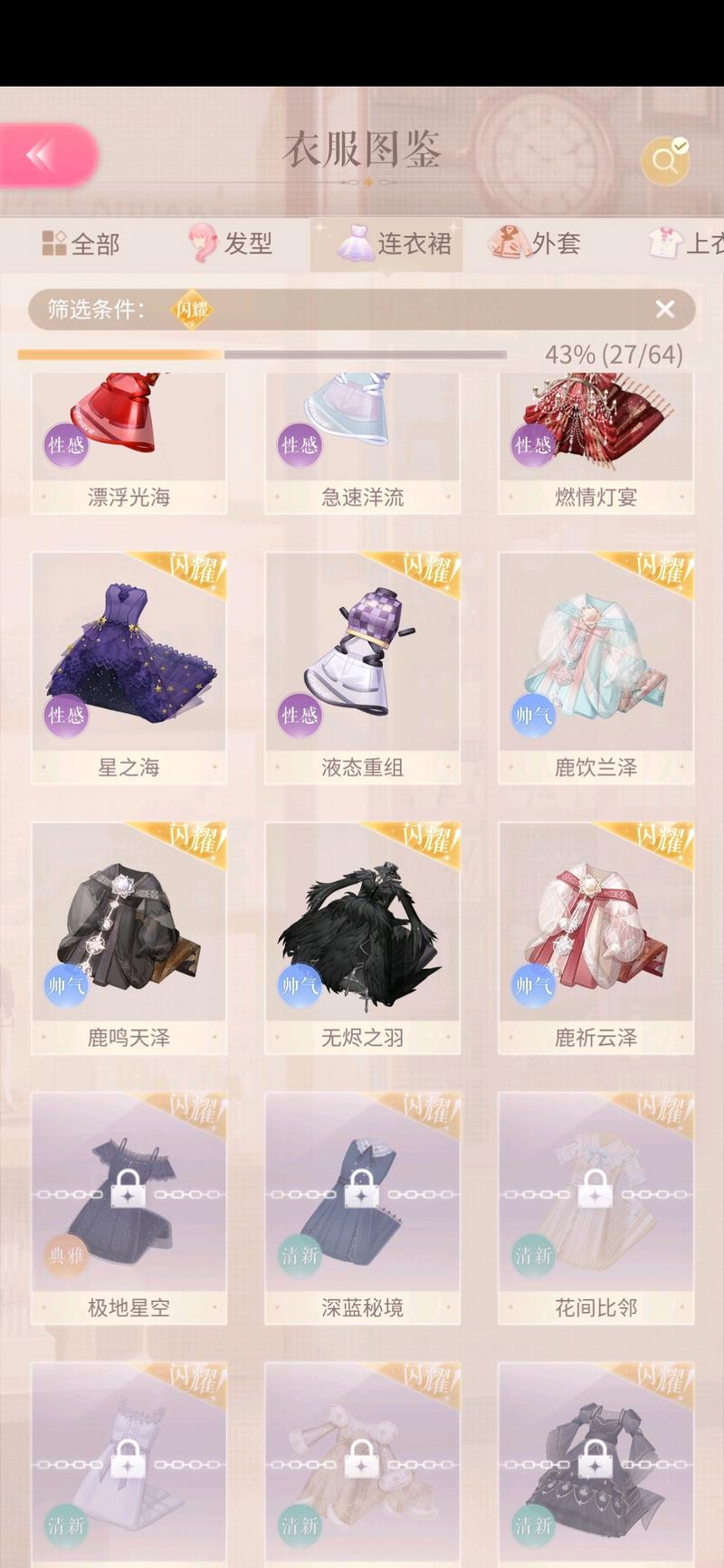The height and width of the screenshot is (1568, 724).
Task: Switch to the 发型 tab
Action: [231, 243]
